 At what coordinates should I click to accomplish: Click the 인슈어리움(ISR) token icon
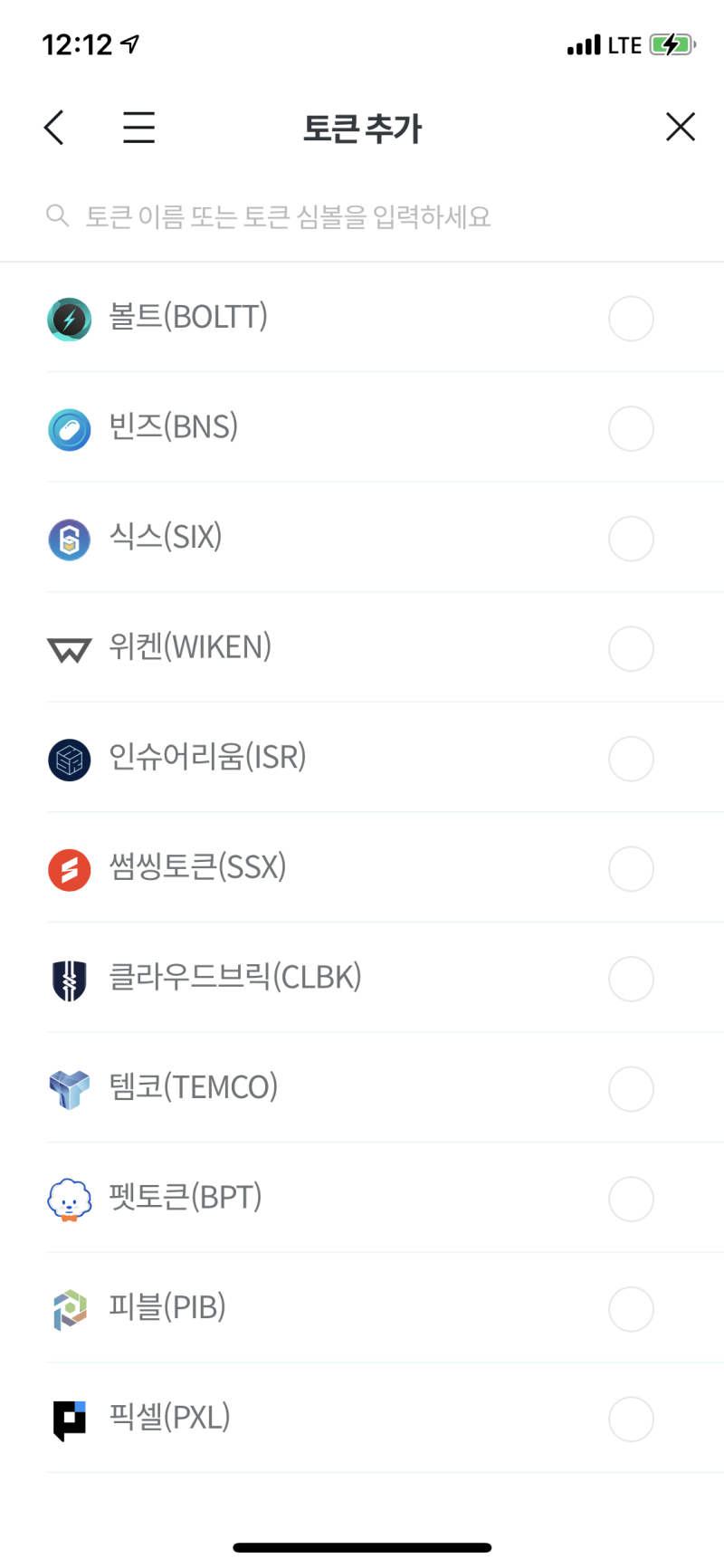coord(69,759)
